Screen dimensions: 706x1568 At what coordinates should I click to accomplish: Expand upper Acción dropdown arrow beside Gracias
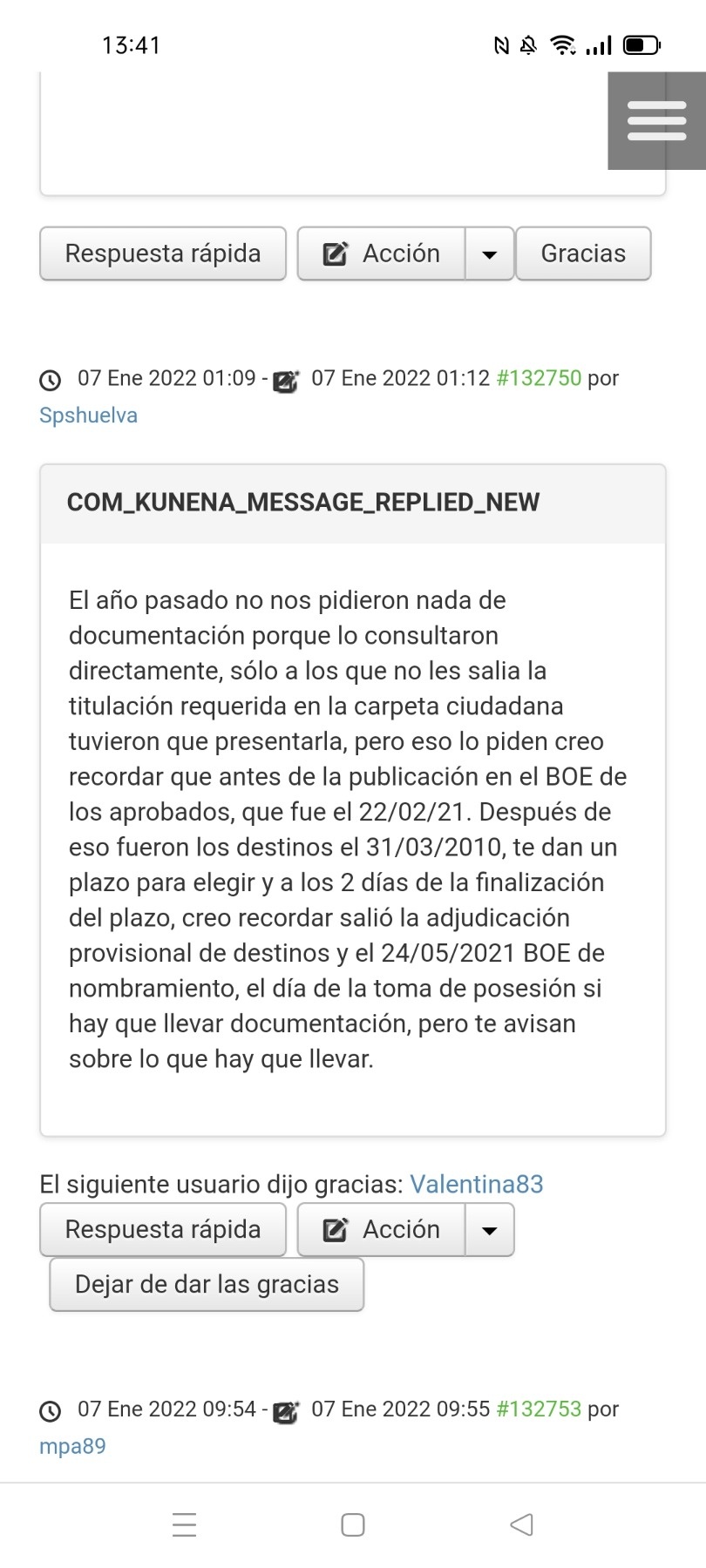tap(490, 254)
